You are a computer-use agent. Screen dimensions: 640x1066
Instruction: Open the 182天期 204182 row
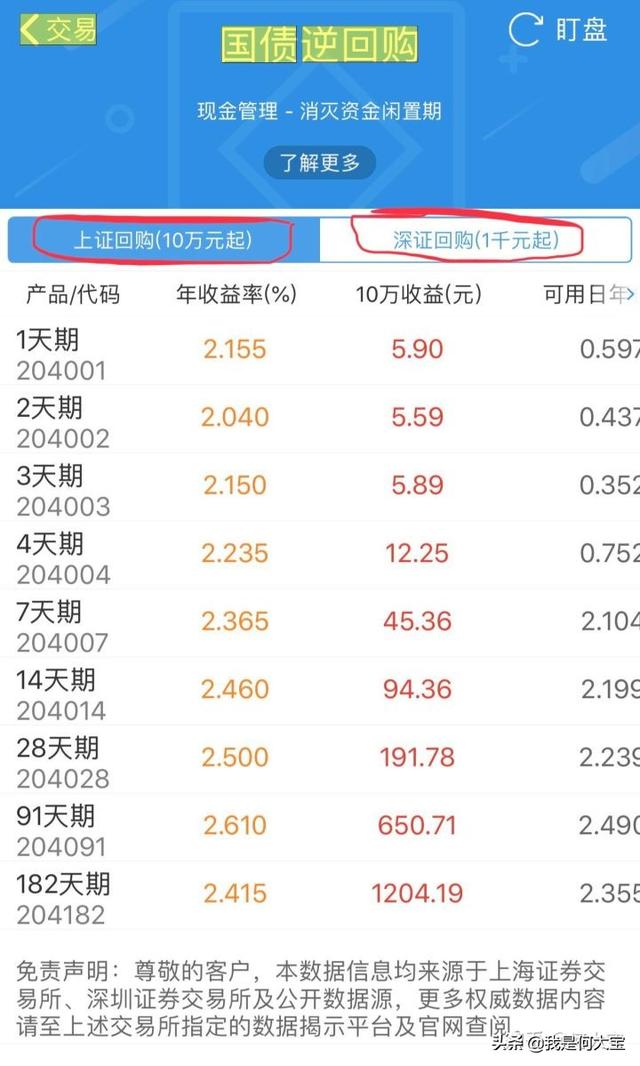(320, 896)
